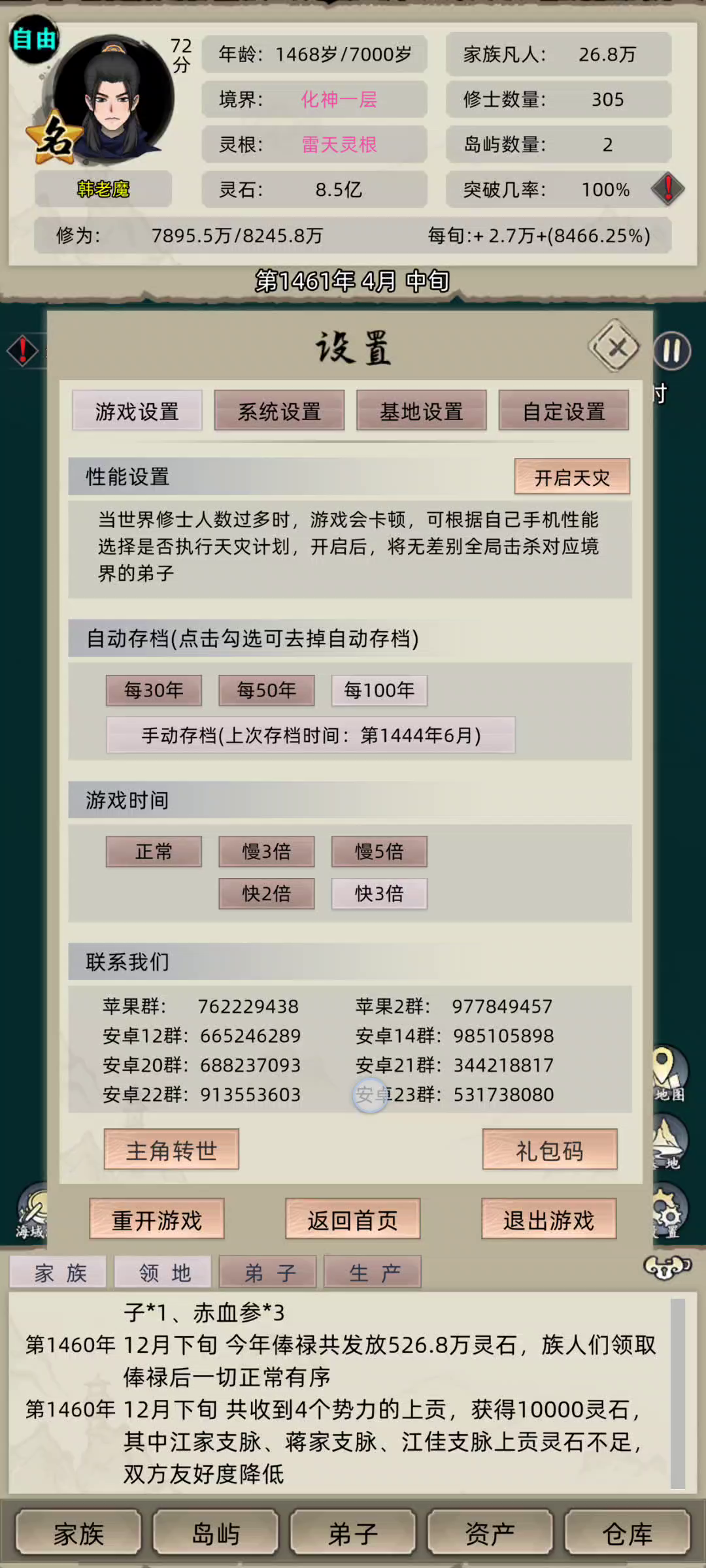The image size is (706, 1568).
Task: Toggle auto-save 每30年
Action: tap(154, 691)
